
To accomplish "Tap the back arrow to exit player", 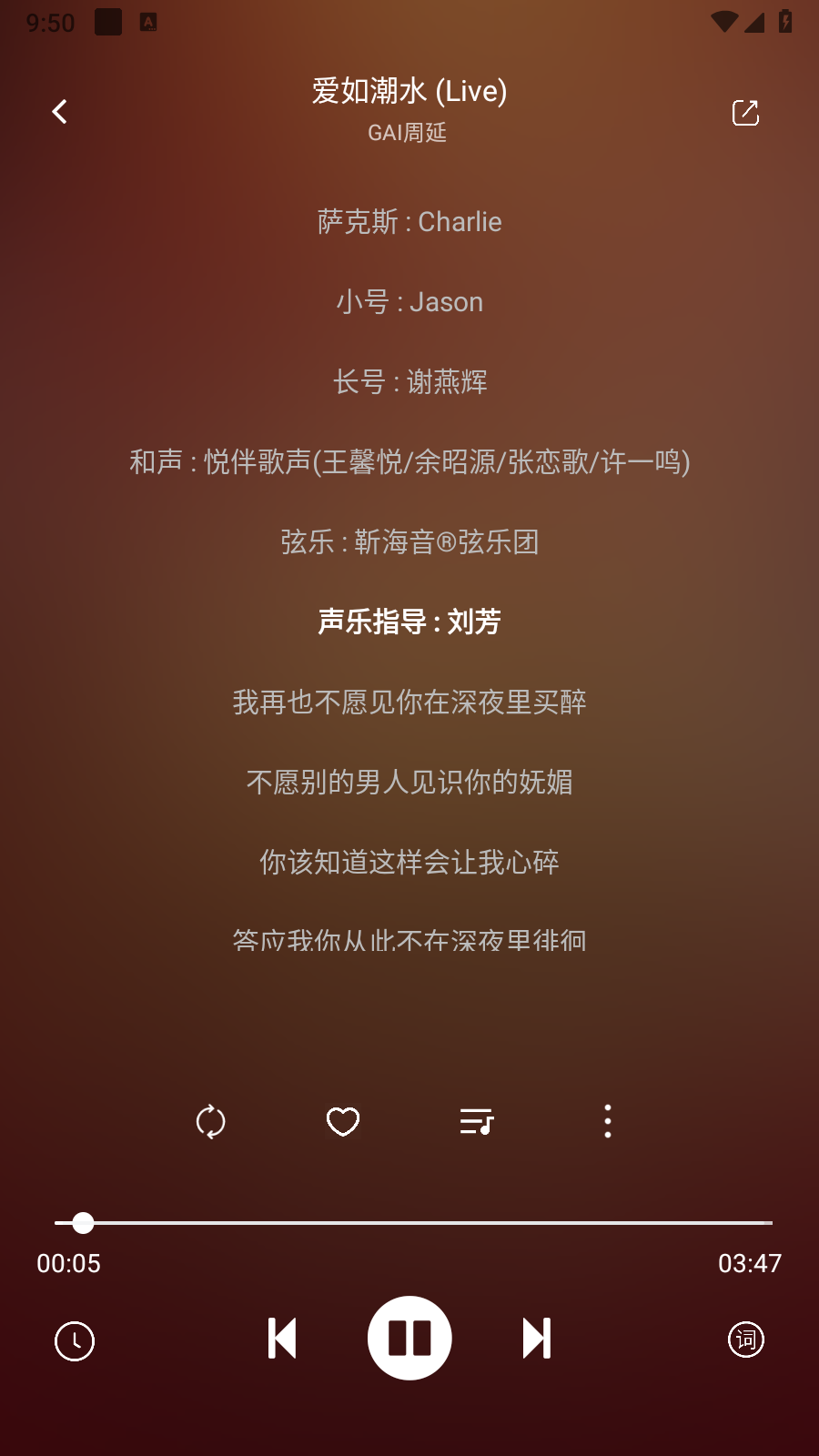I will pyautogui.click(x=59, y=111).
